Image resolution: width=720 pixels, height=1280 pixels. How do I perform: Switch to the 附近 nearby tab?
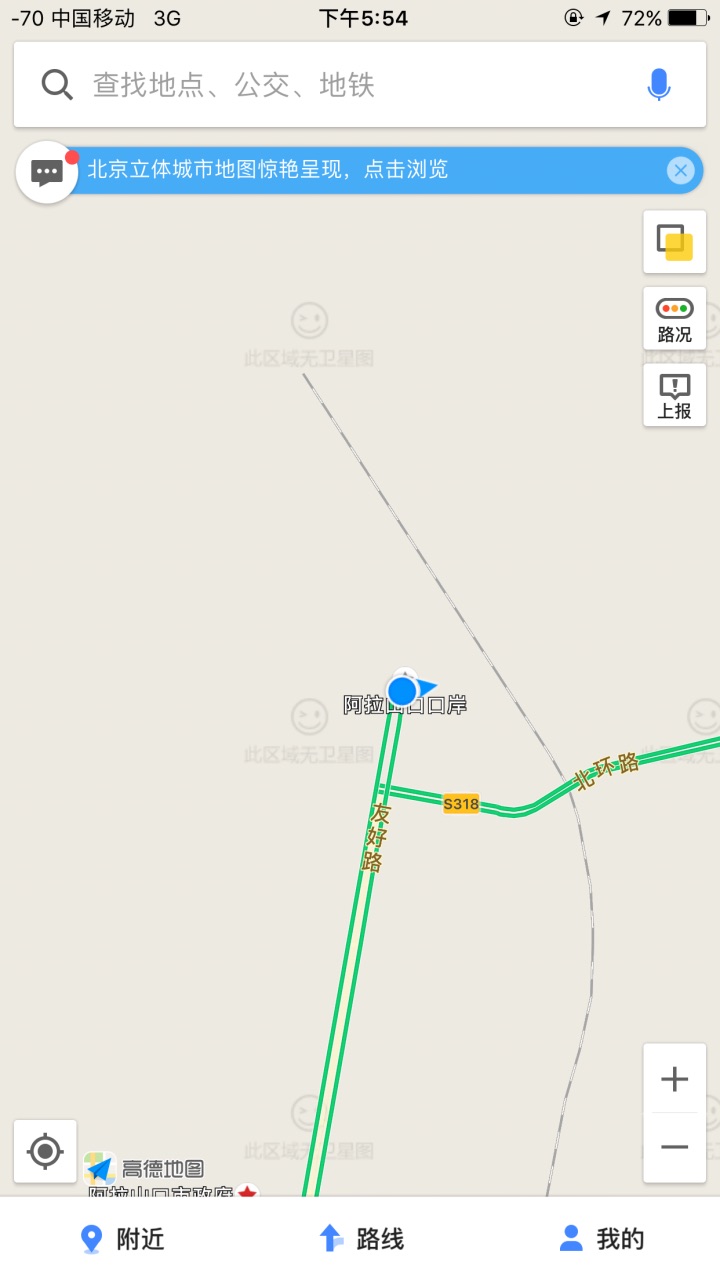point(122,1239)
